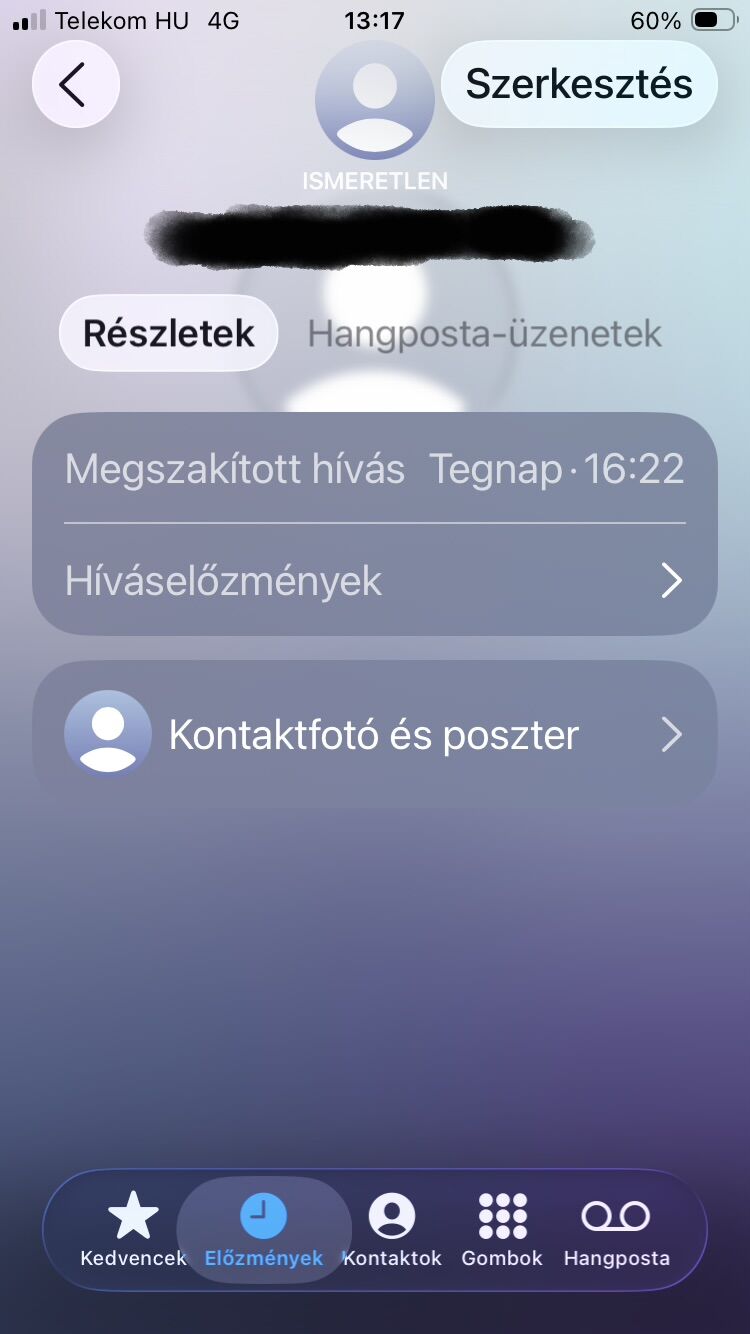Open the Előzmények tab
Viewport: 750px width, 1334px height.
click(x=264, y=1230)
